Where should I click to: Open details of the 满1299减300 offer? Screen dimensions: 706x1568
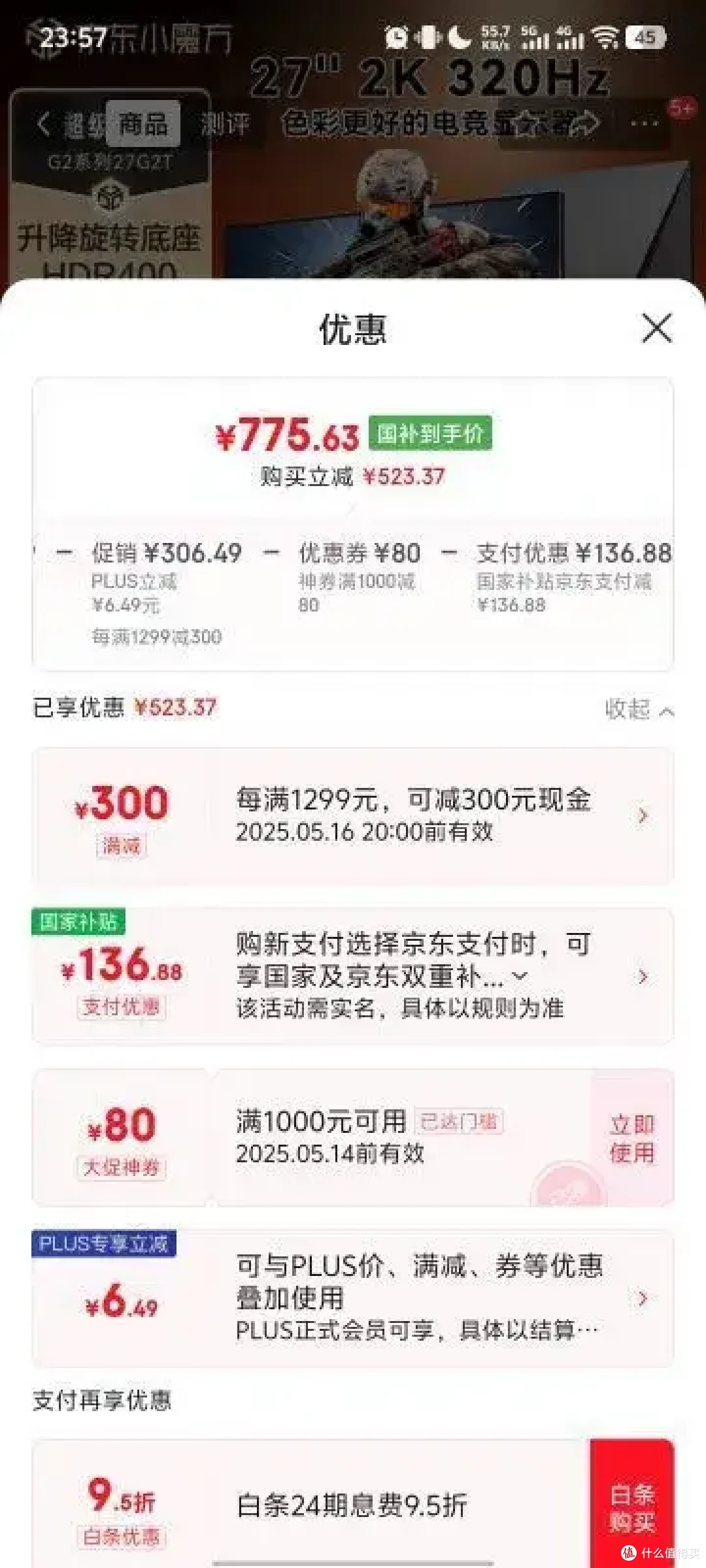(644, 815)
